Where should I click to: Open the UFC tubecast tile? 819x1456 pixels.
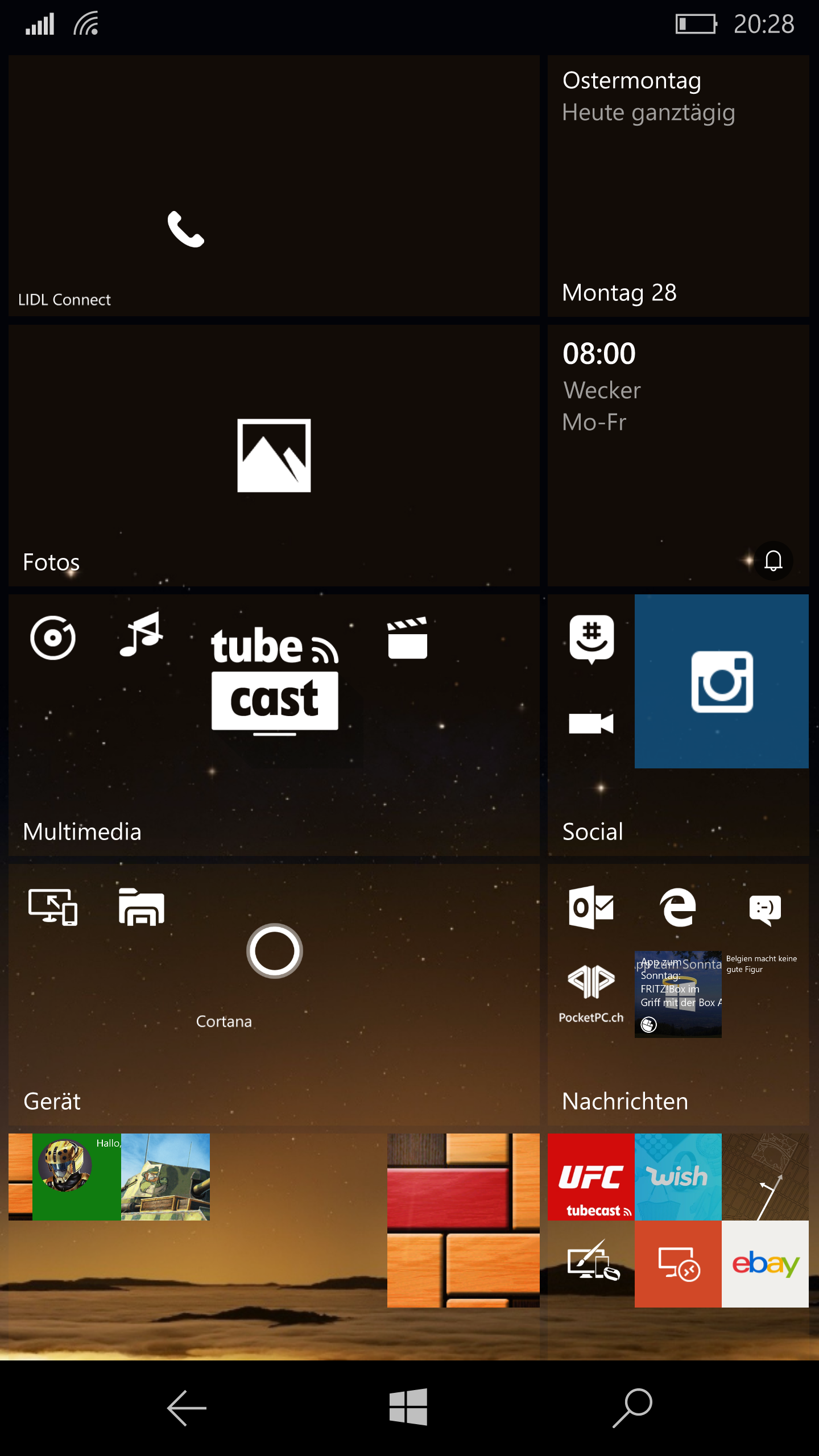[x=591, y=1177]
